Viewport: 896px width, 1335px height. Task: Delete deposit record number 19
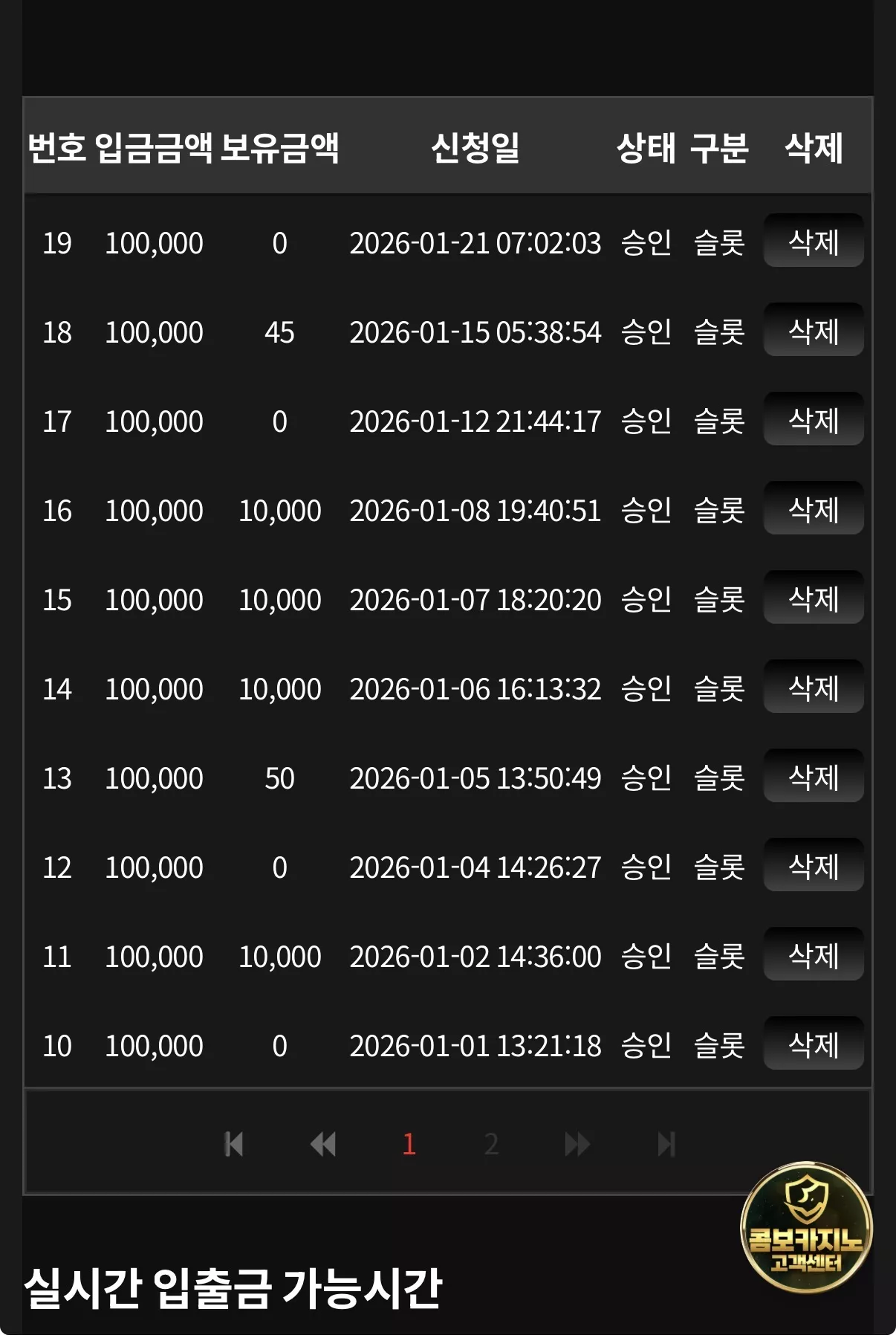pos(814,242)
